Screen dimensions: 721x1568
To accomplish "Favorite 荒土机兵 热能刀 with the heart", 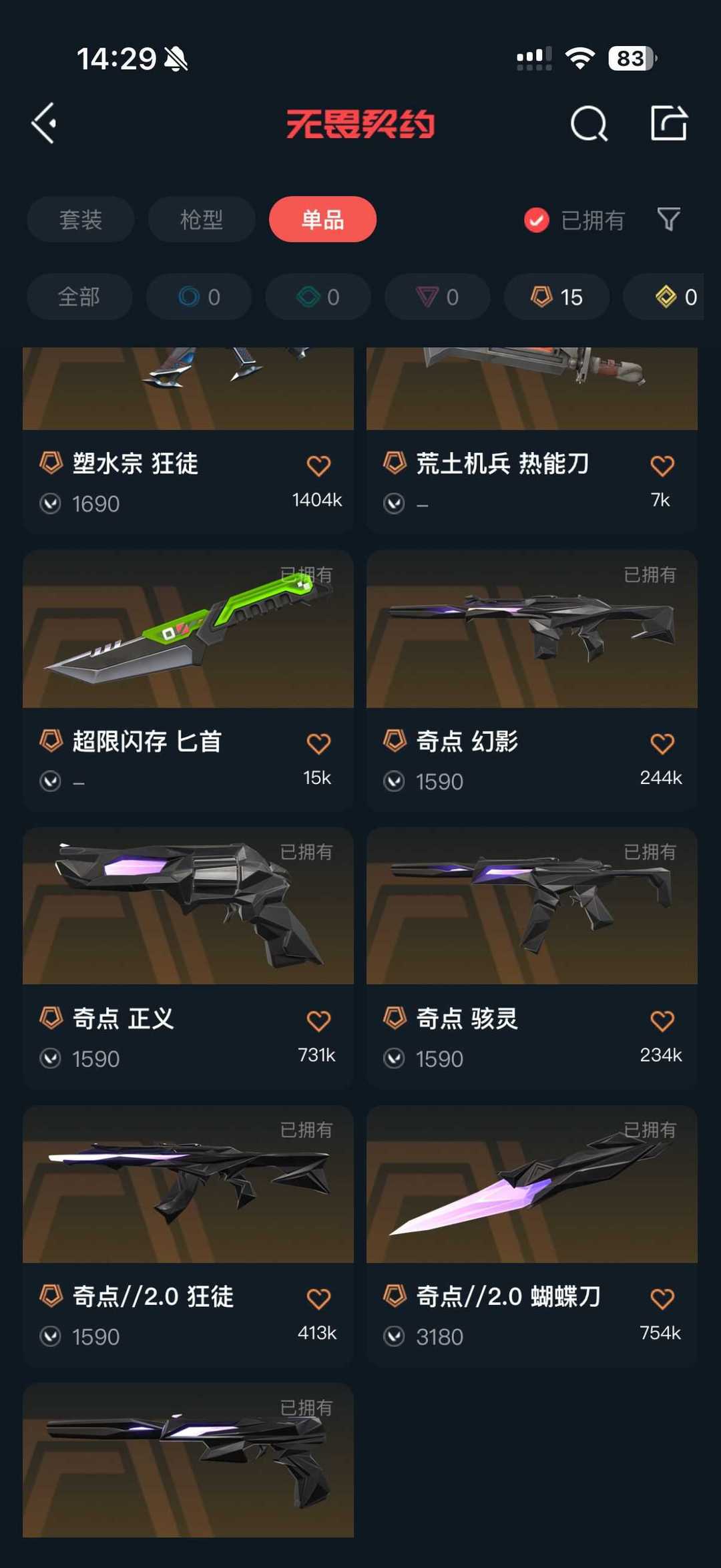I will (662, 465).
